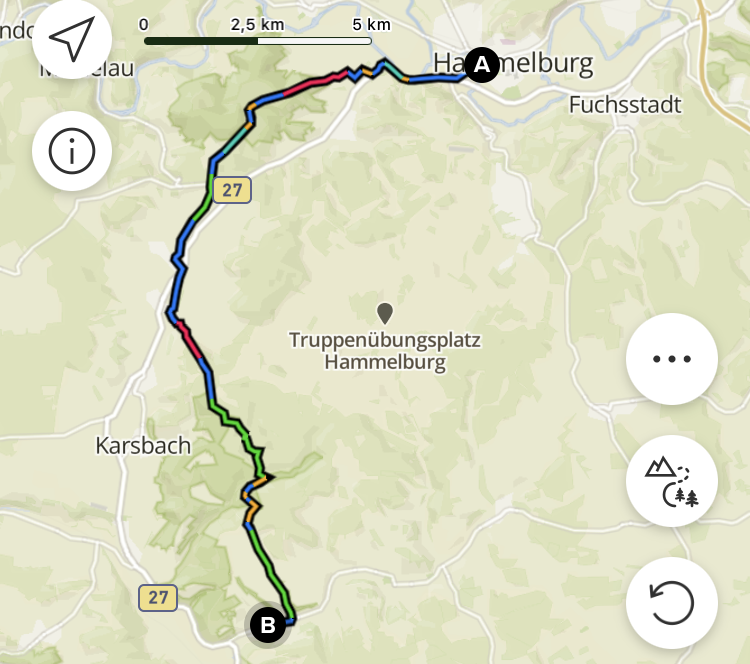Tap the Truppenübungsplatz Hammelburg map pin
This screenshot has width=750, height=664.
click(384, 313)
